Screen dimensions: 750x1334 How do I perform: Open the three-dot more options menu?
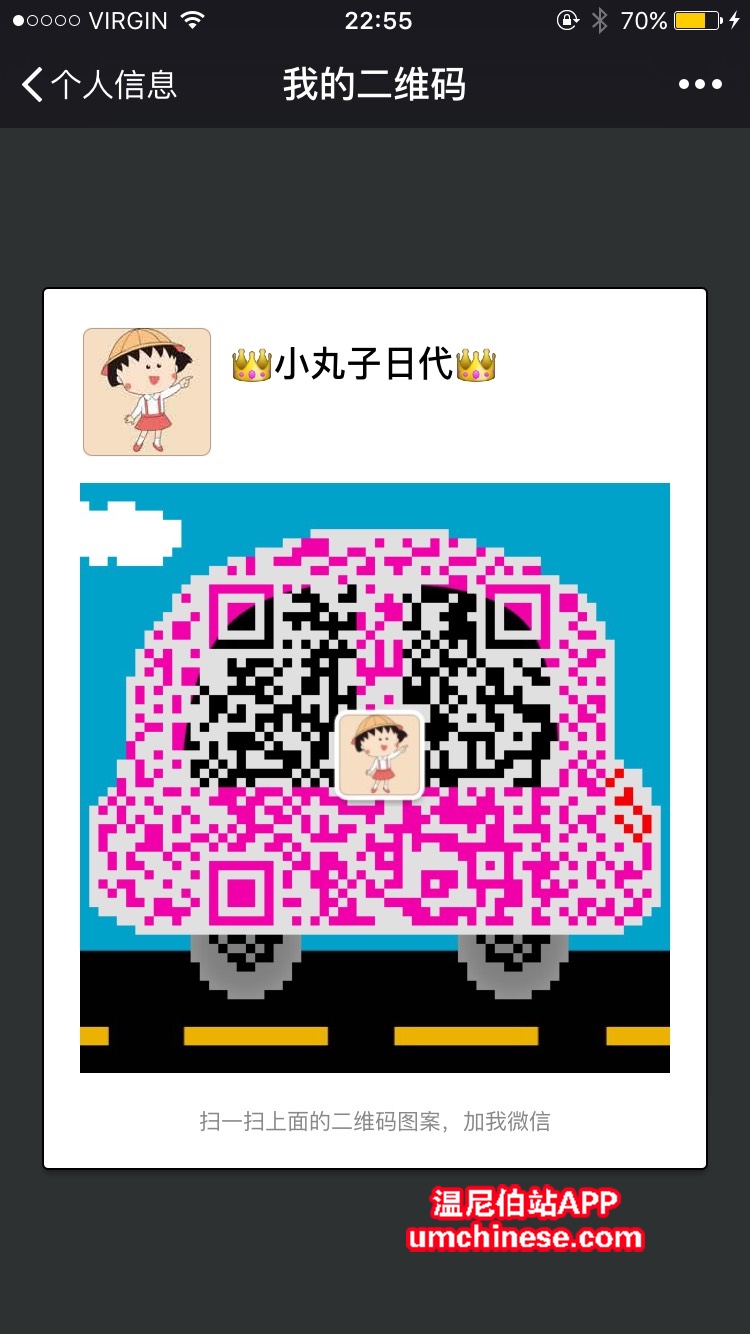tap(700, 85)
